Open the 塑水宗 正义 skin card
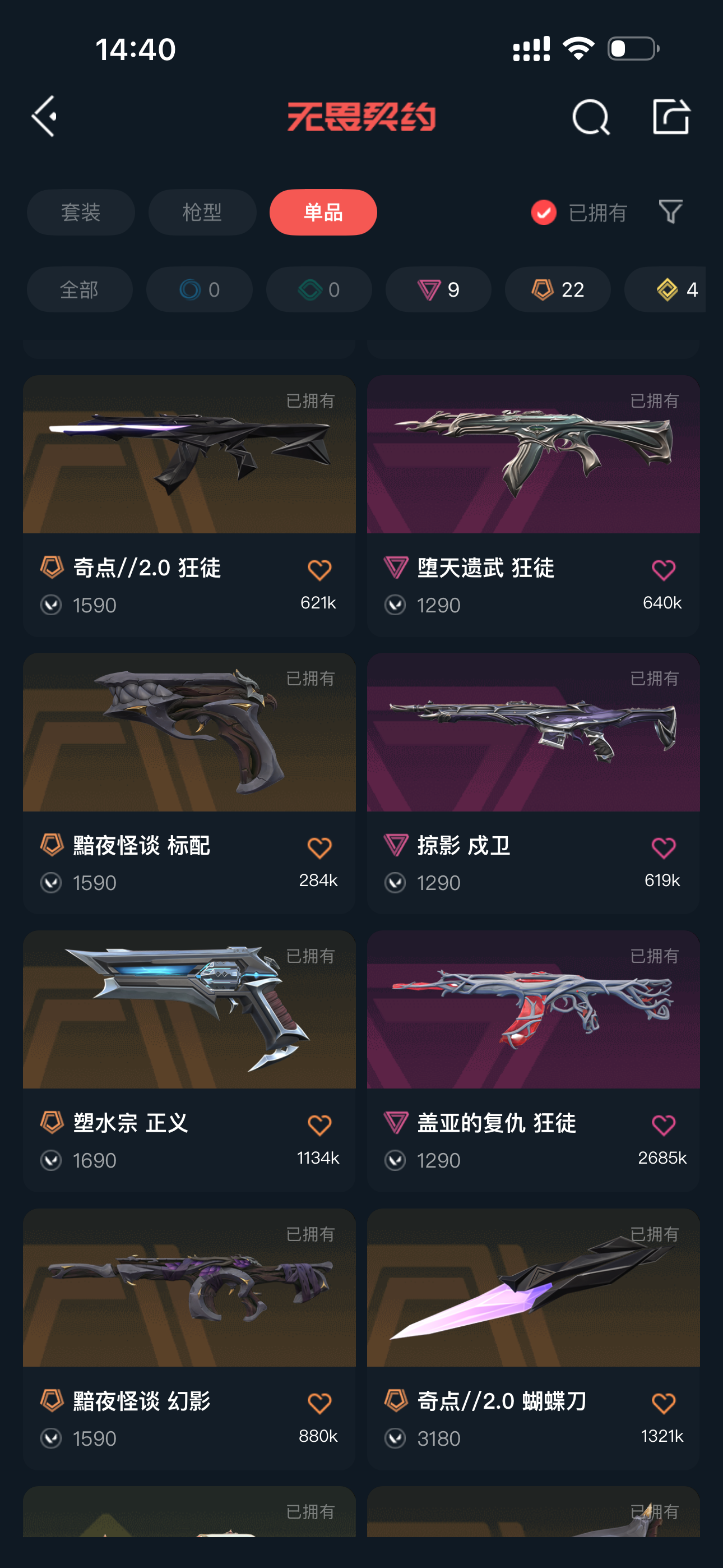 tap(189, 1061)
